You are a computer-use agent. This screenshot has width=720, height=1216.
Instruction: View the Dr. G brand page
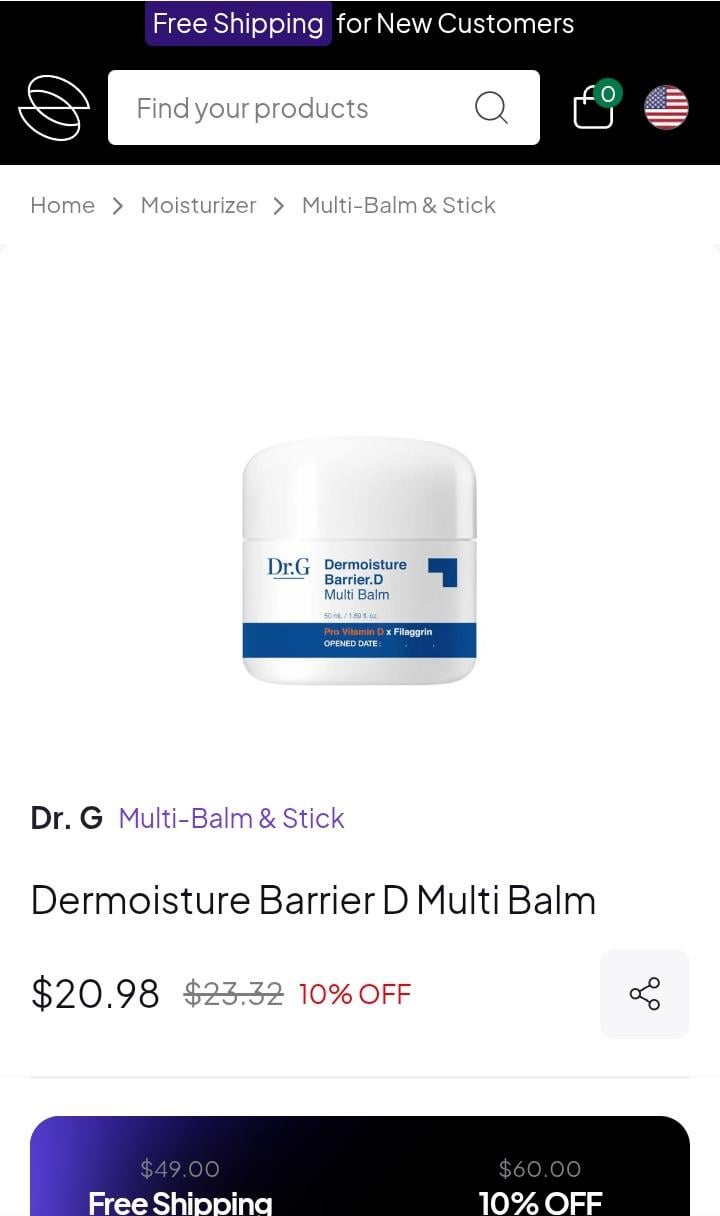point(66,818)
